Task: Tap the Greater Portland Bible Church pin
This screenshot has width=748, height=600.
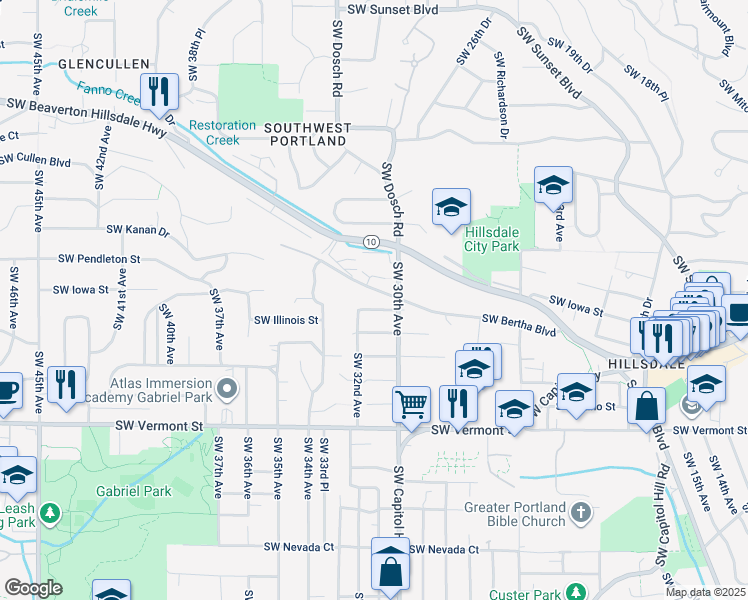Action: tap(582, 514)
